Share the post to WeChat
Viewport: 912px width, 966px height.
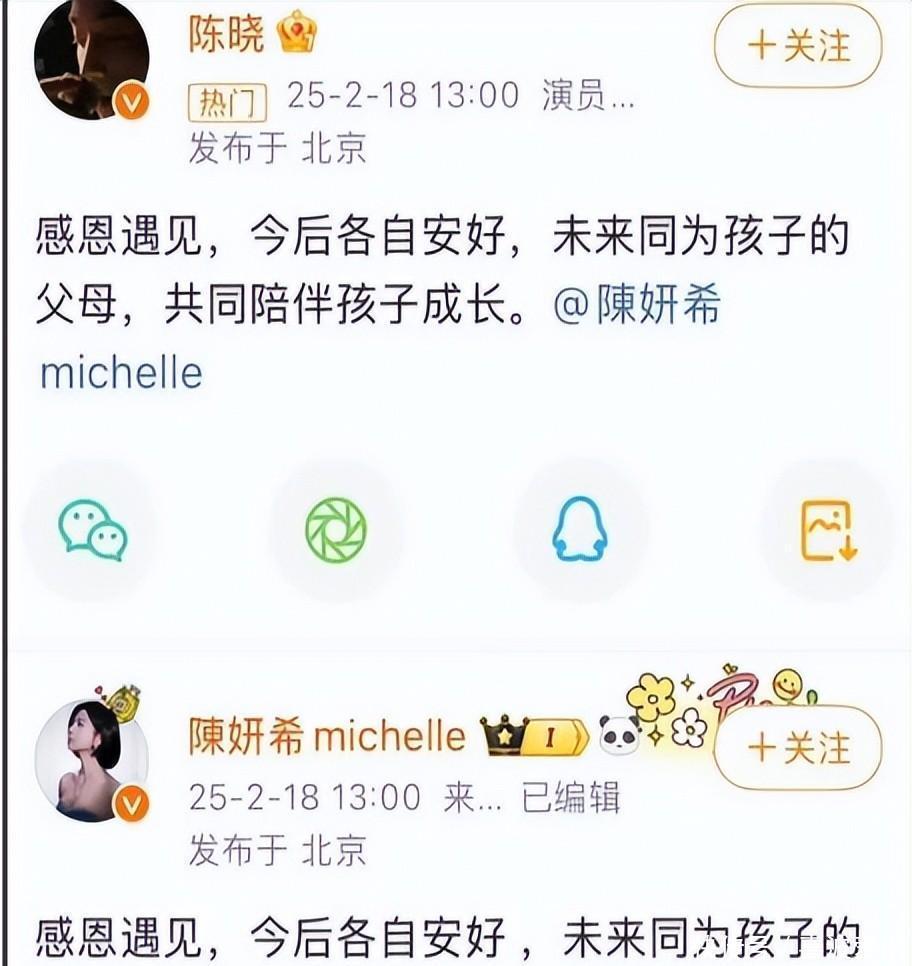coord(92,528)
